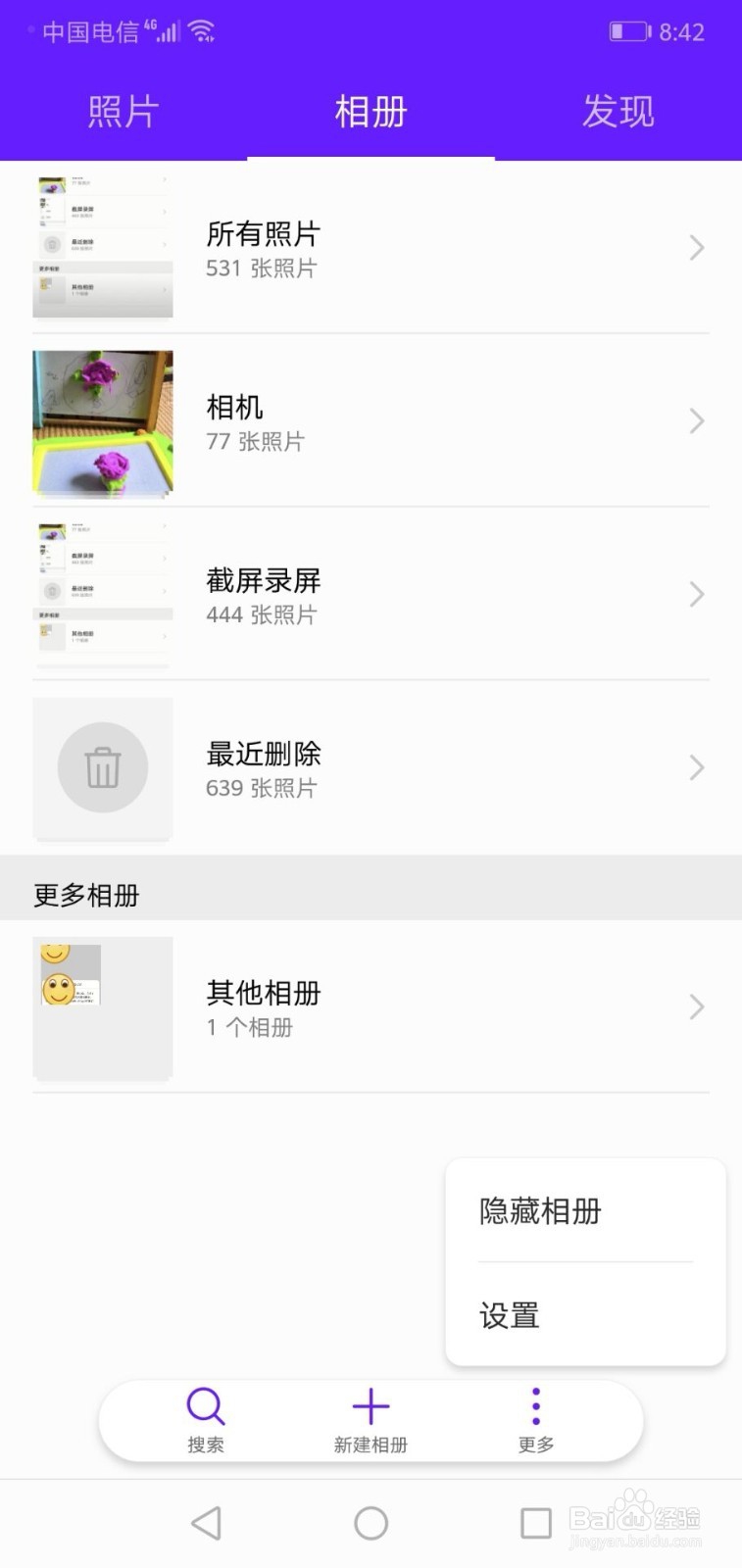Open 其他相册 under 更多相册
Screen dimensions: 742x1568
tap(371, 1007)
